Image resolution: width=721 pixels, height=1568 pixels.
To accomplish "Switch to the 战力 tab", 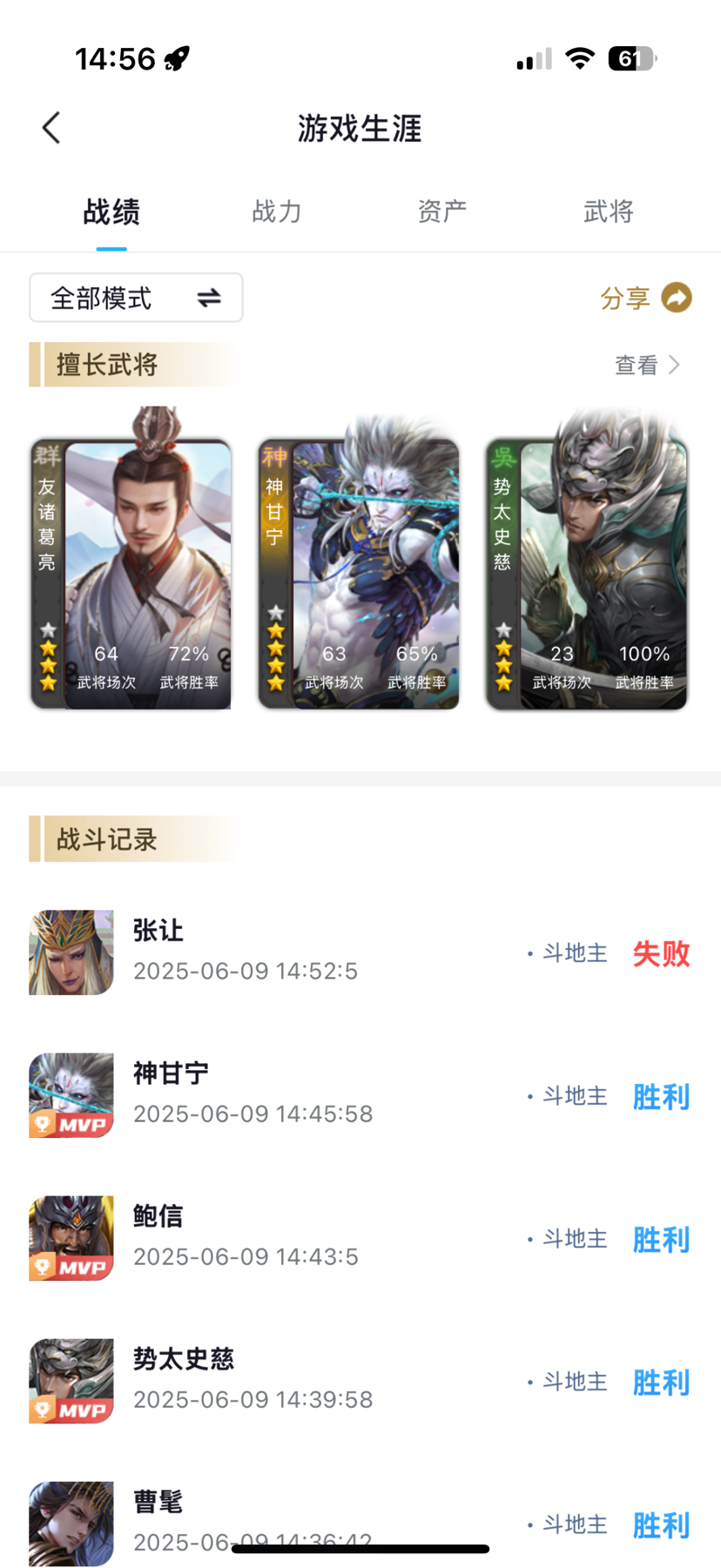I will point(277,212).
